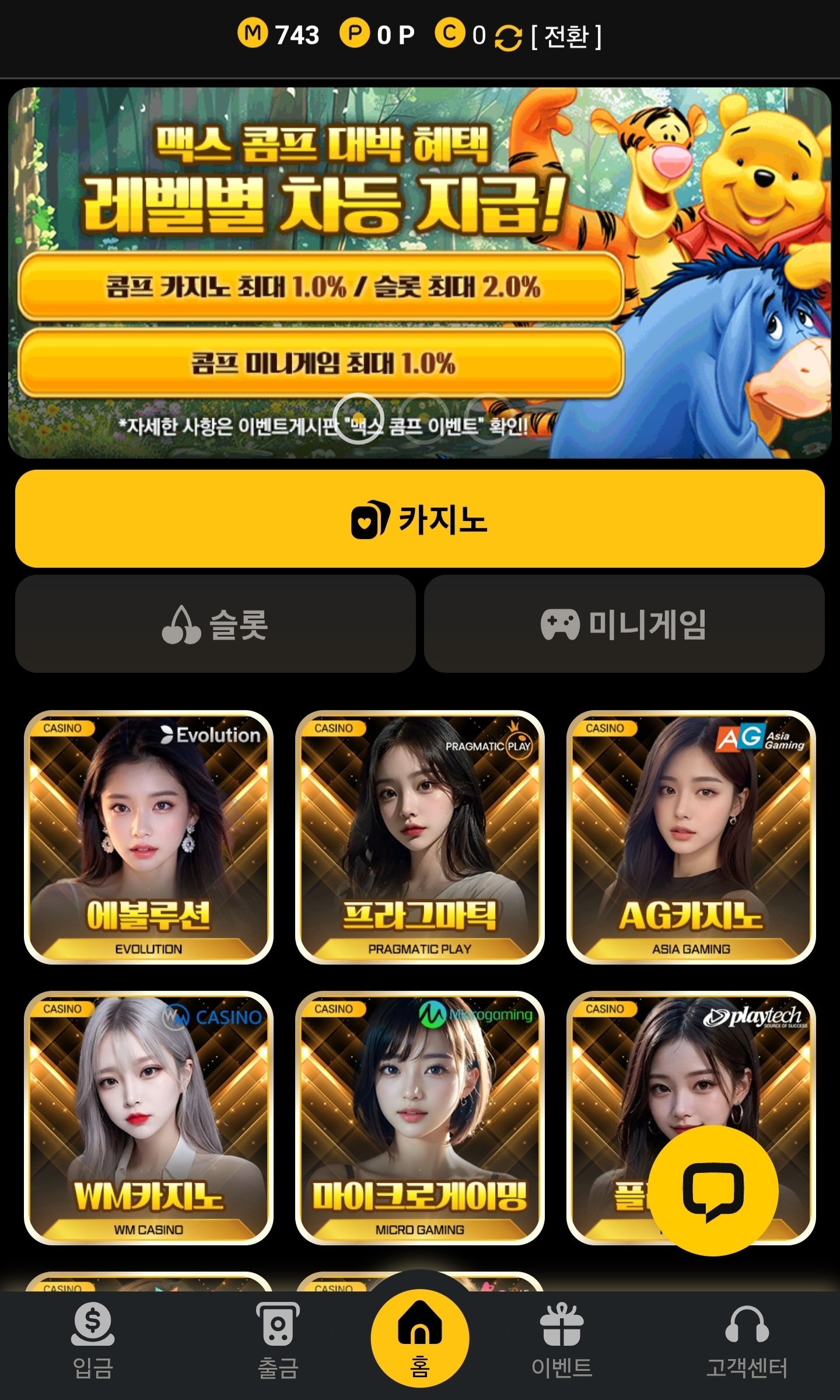Launch the Asia Gaming casino card

click(691, 837)
